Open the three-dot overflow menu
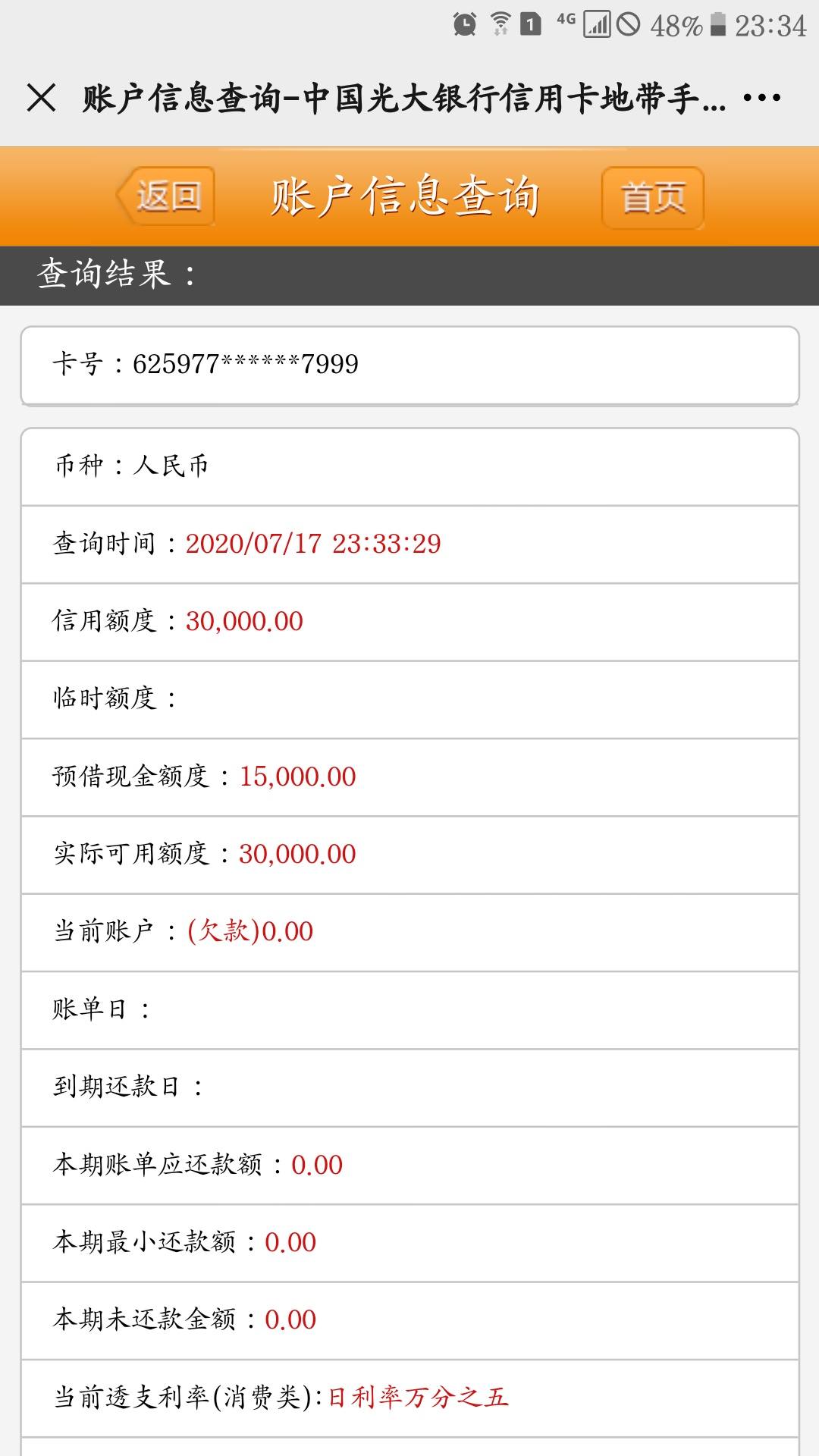The image size is (819, 1456). (x=762, y=98)
